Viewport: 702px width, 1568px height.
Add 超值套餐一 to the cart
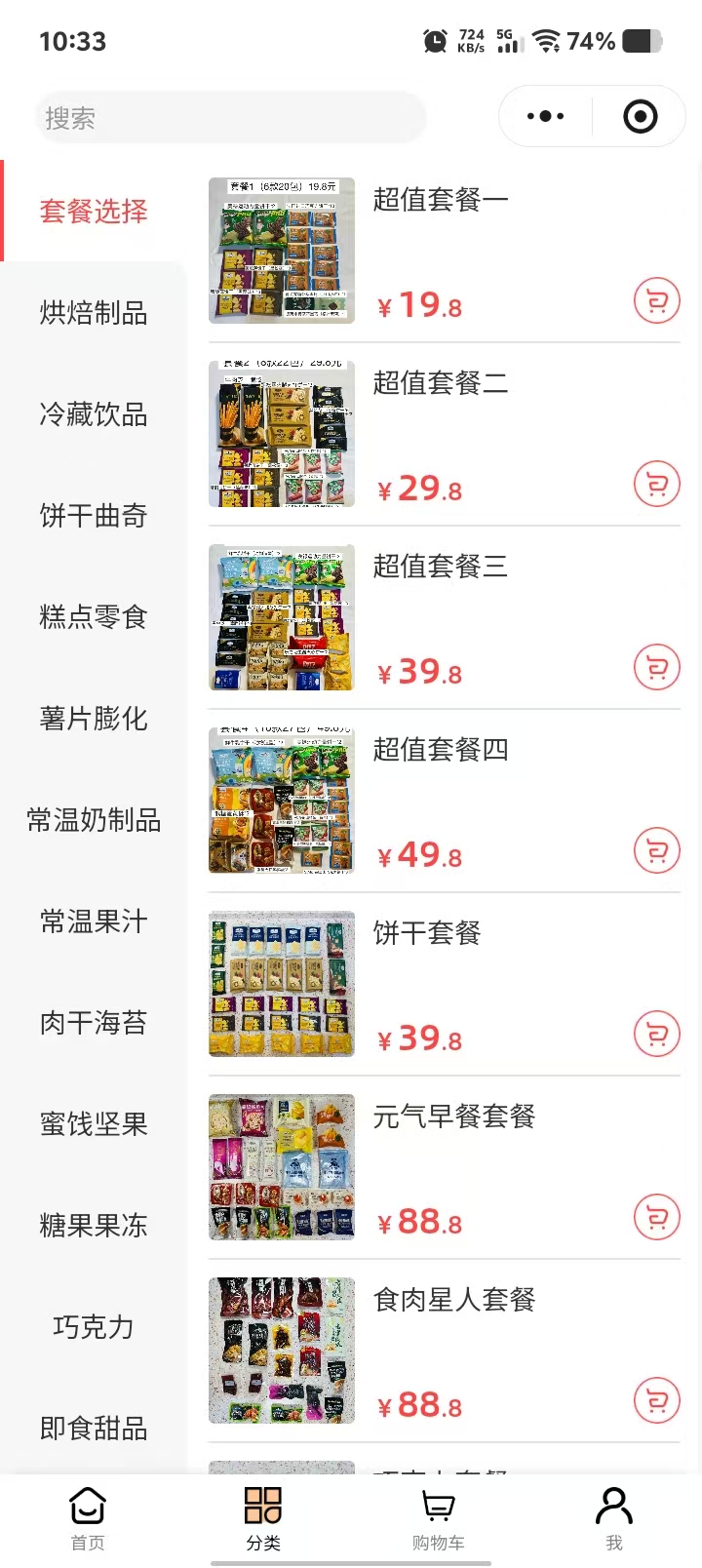point(656,301)
